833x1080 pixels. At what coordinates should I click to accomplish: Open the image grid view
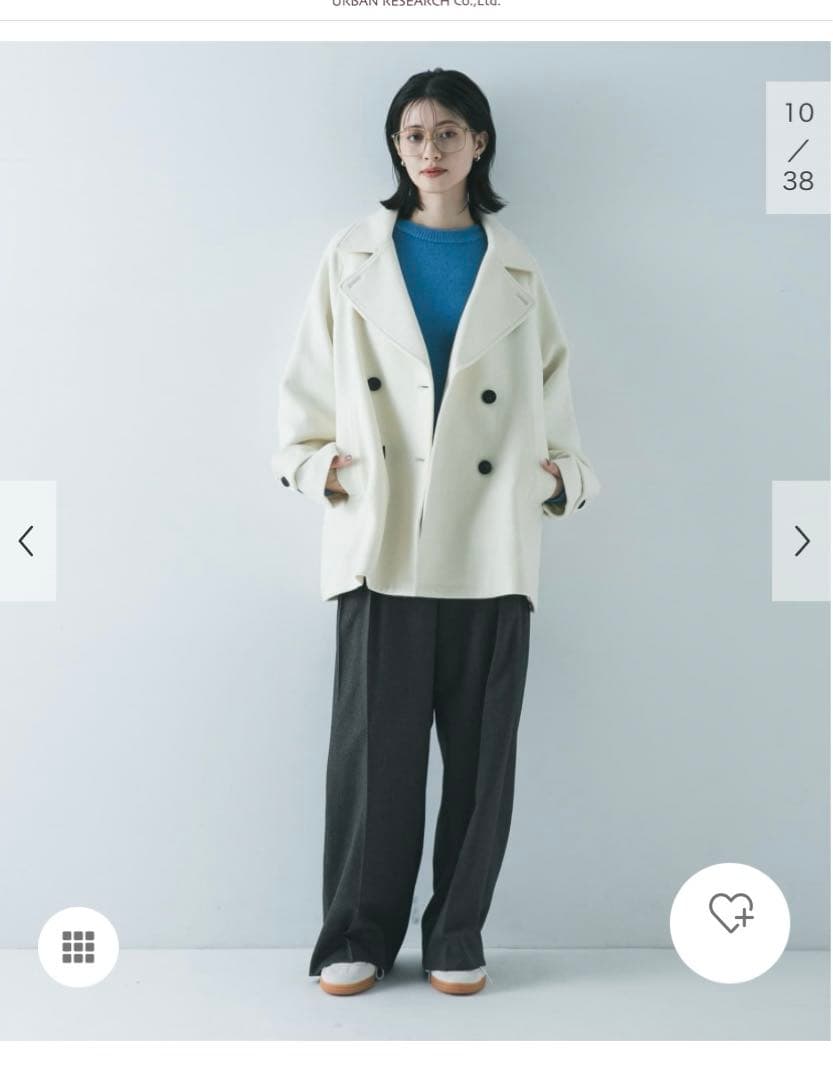coord(78,946)
